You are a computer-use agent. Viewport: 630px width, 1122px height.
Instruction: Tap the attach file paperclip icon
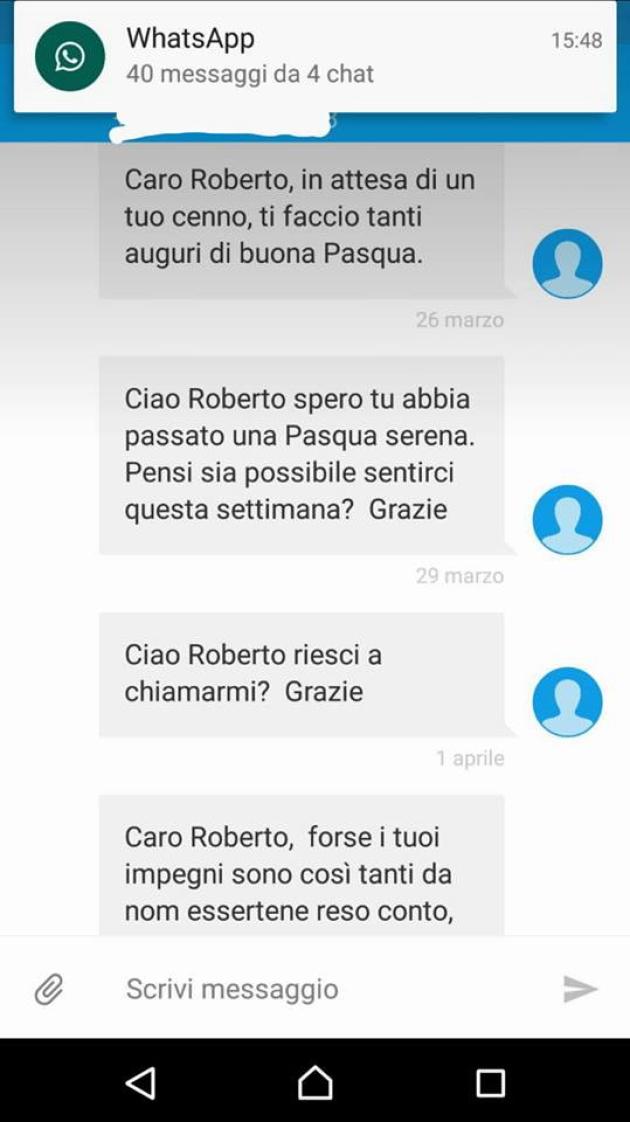tap(49, 989)
